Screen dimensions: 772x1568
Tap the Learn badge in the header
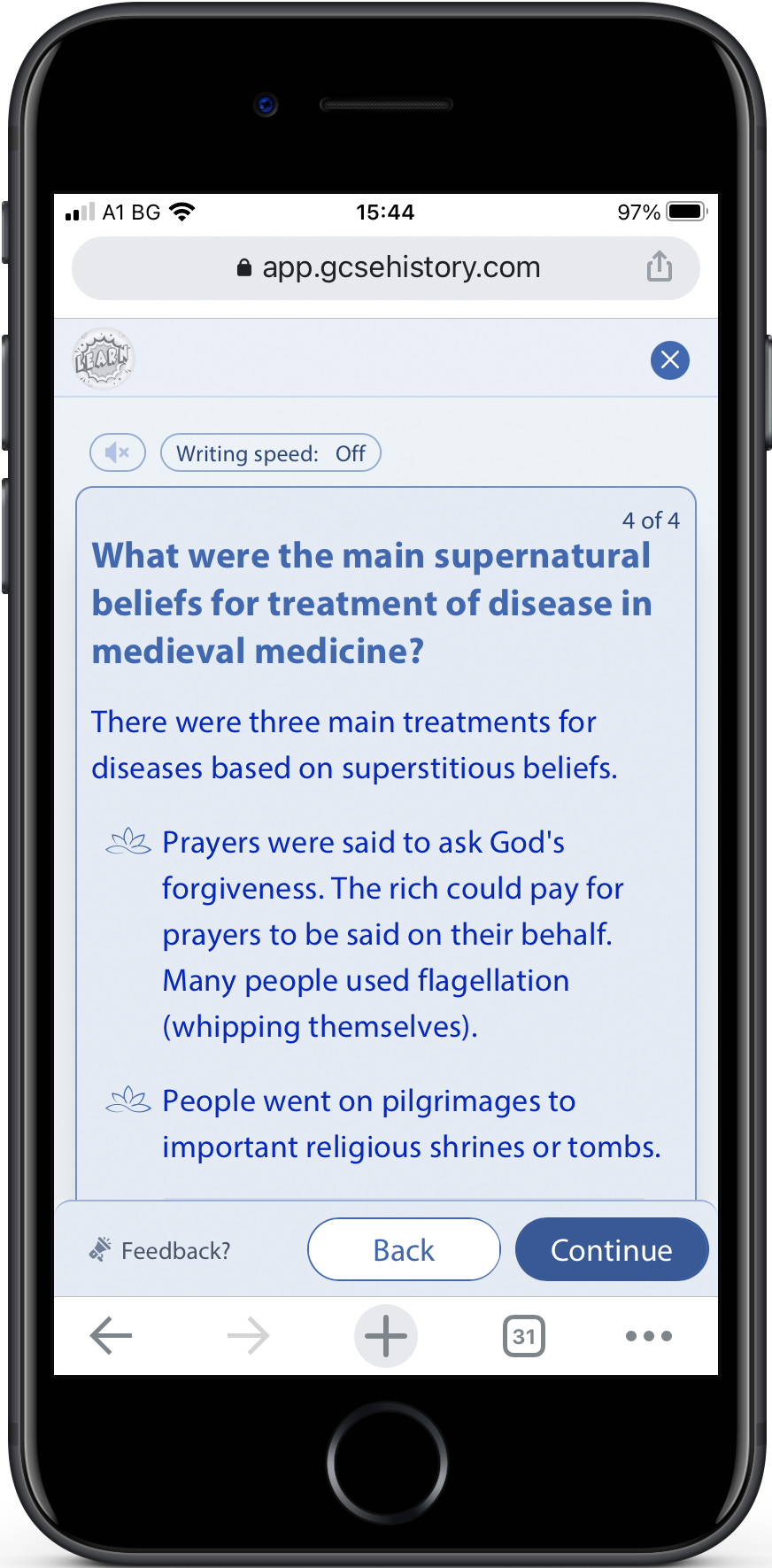104,359
